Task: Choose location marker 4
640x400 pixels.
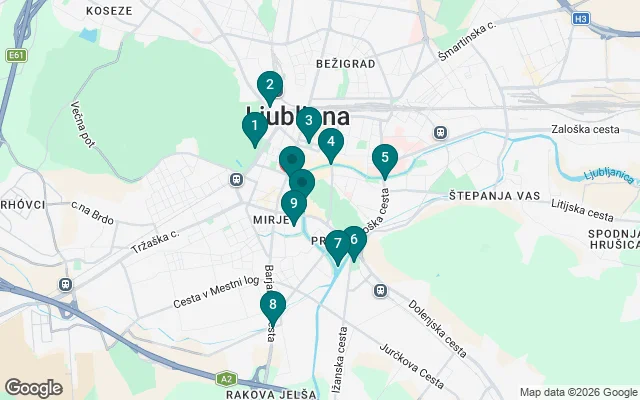Action: 331,143
